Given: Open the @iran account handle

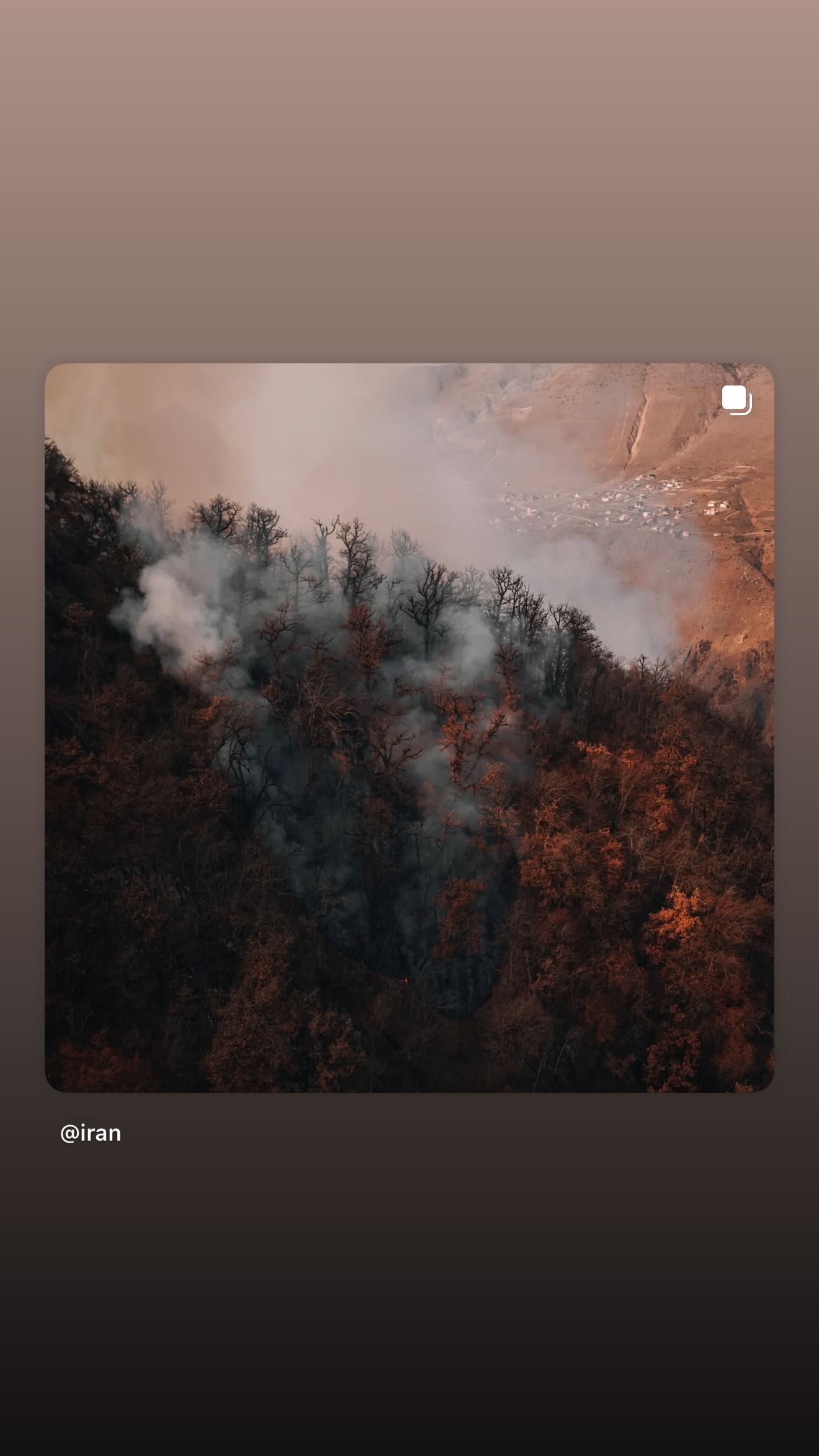Looking at the screenshot, I should pyautogui.click(x=91, y=1133).
